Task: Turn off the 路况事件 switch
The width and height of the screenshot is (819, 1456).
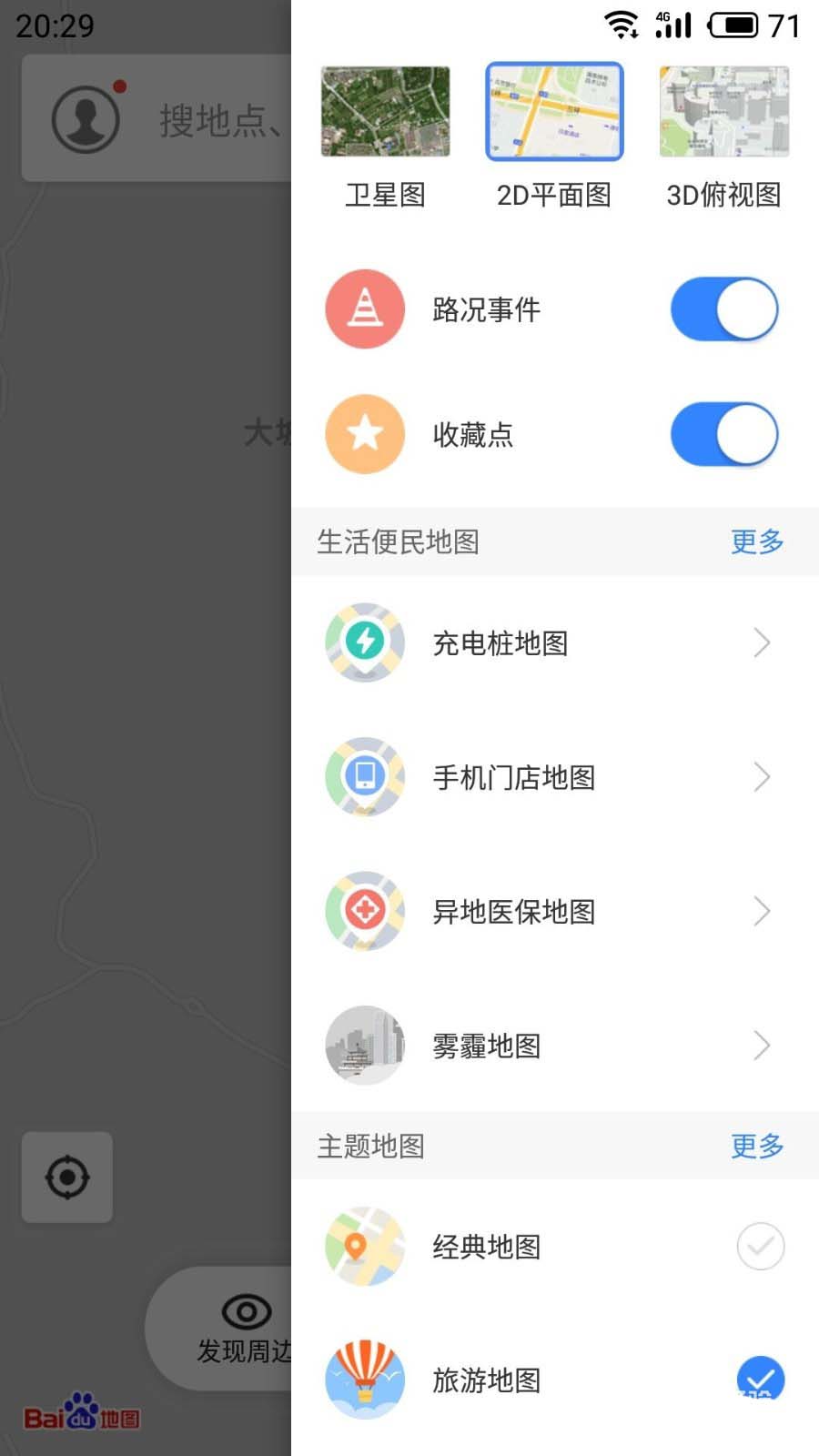Action: click(723, 308)
